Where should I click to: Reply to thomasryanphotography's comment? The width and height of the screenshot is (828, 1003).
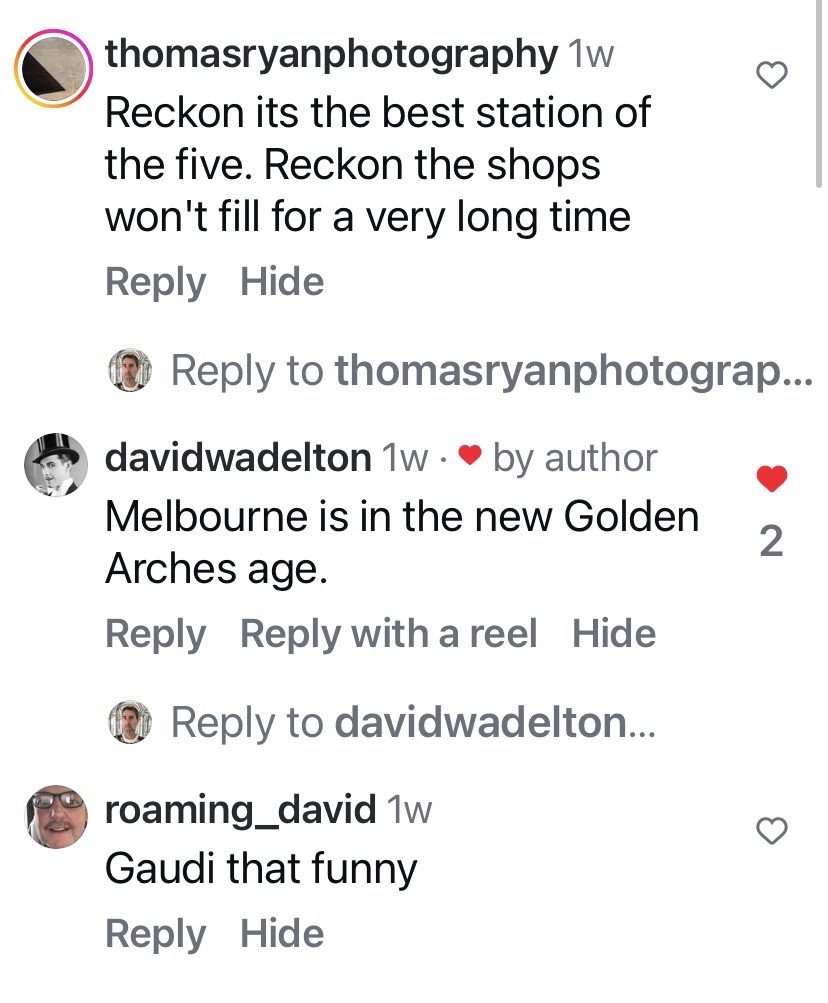click(155, 282)
